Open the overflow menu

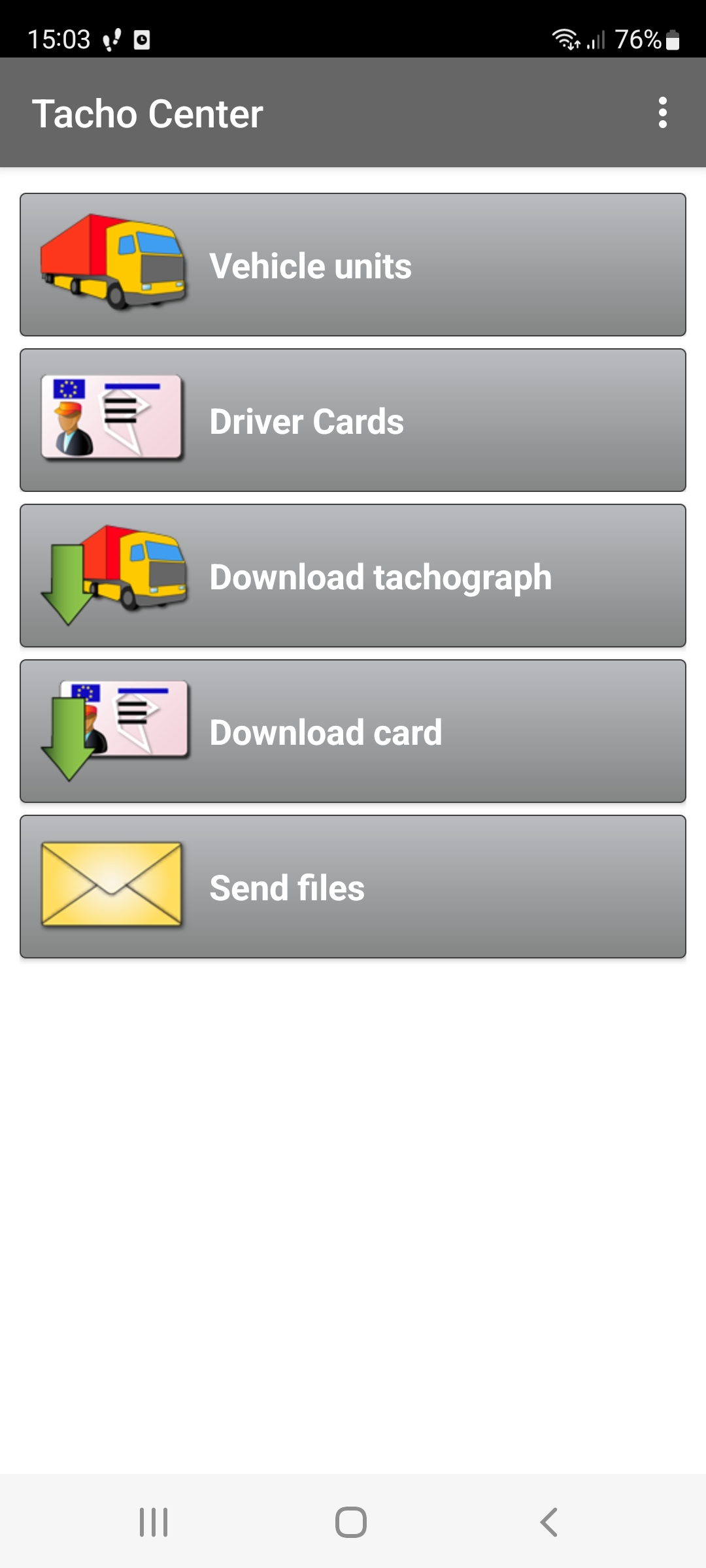pos(662,113)
